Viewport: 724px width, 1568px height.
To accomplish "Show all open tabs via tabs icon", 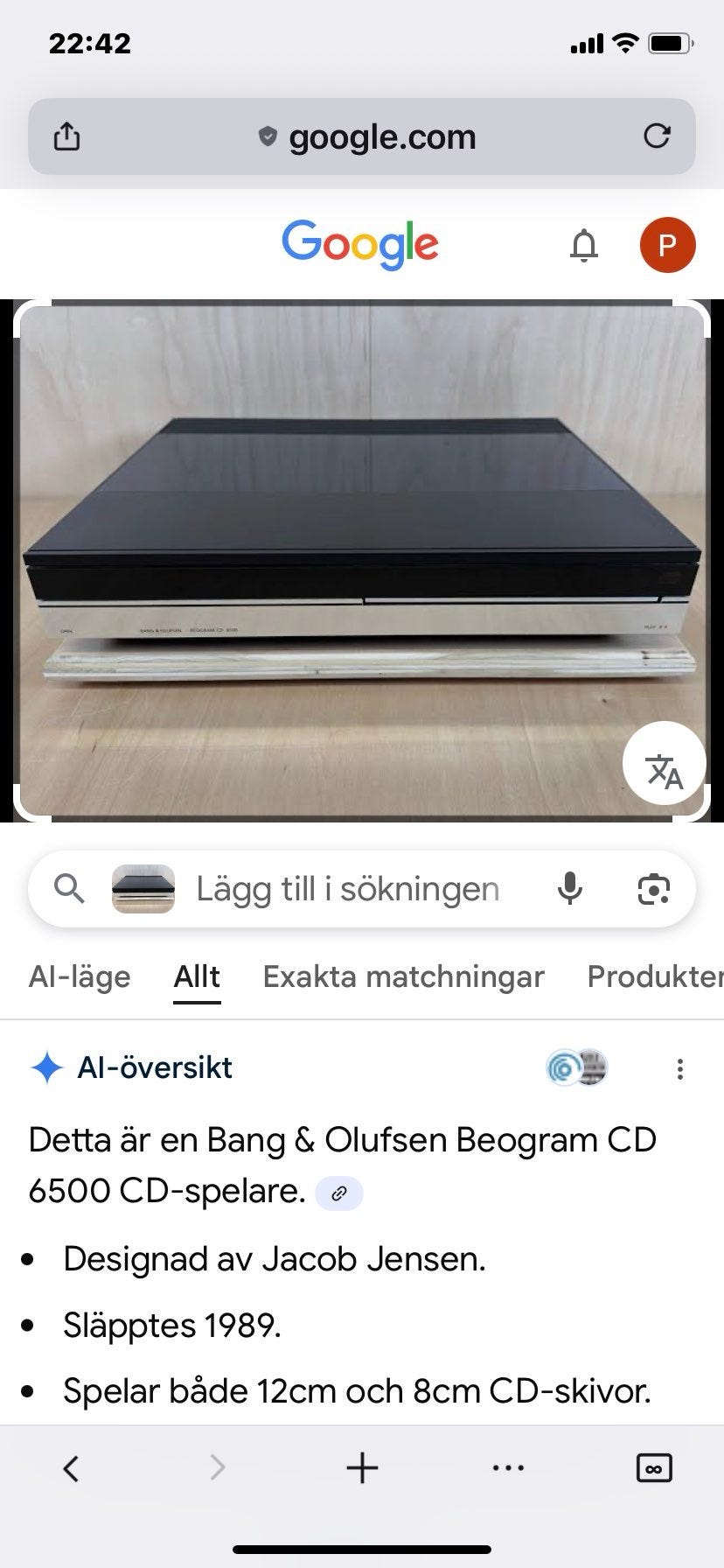I will click(x=652, y=1467).
